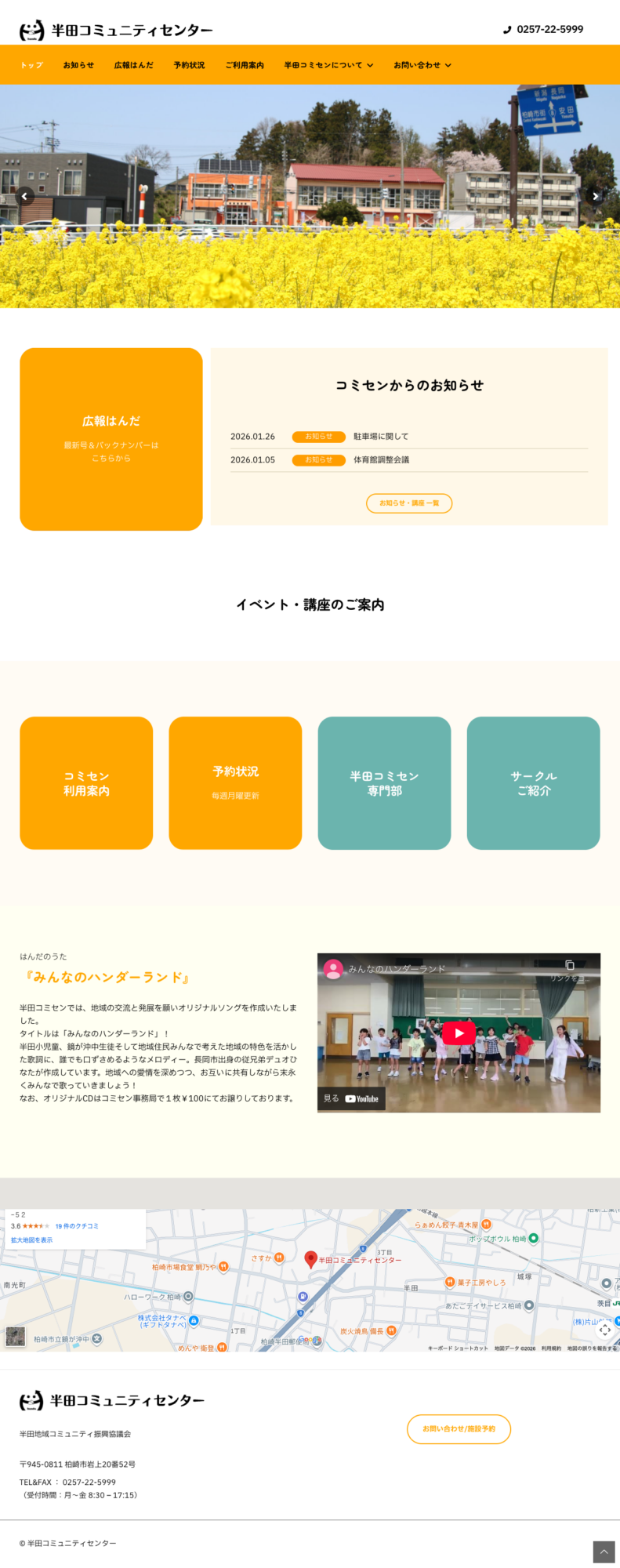Open 予約状況 in the navigation bar

pyautogui.click(x=189, y=65)
